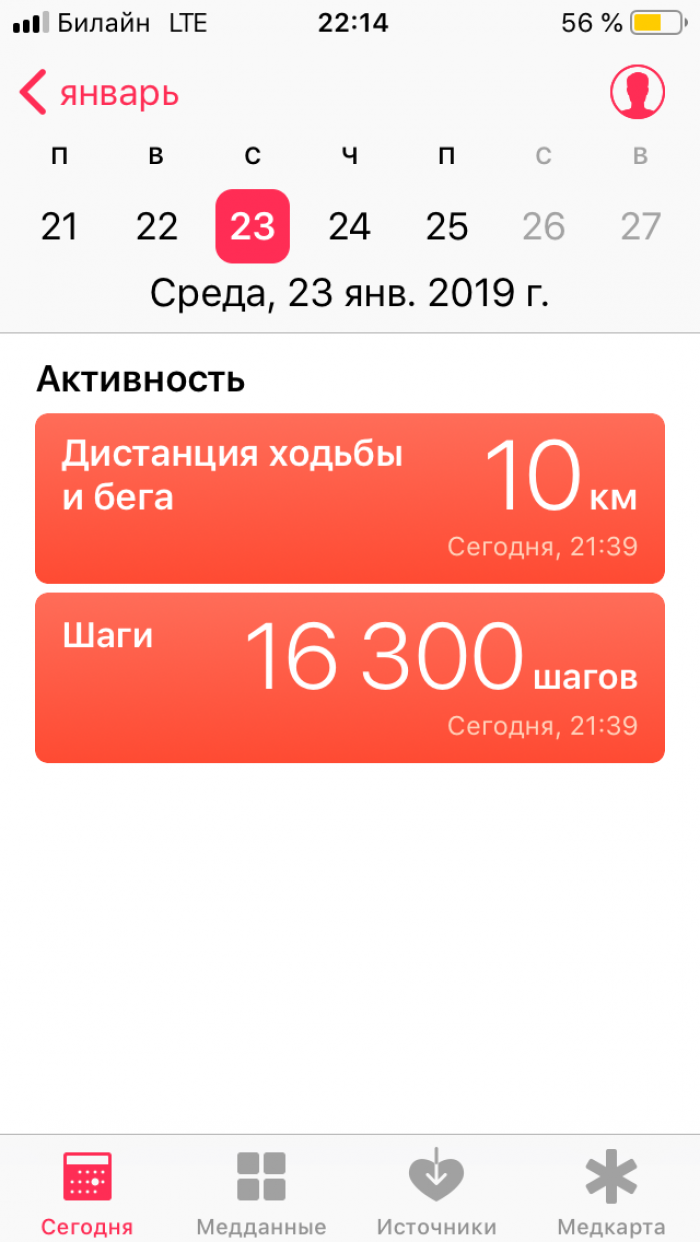
Task: Select day 22 in the week strip
Action: (156, 227)
